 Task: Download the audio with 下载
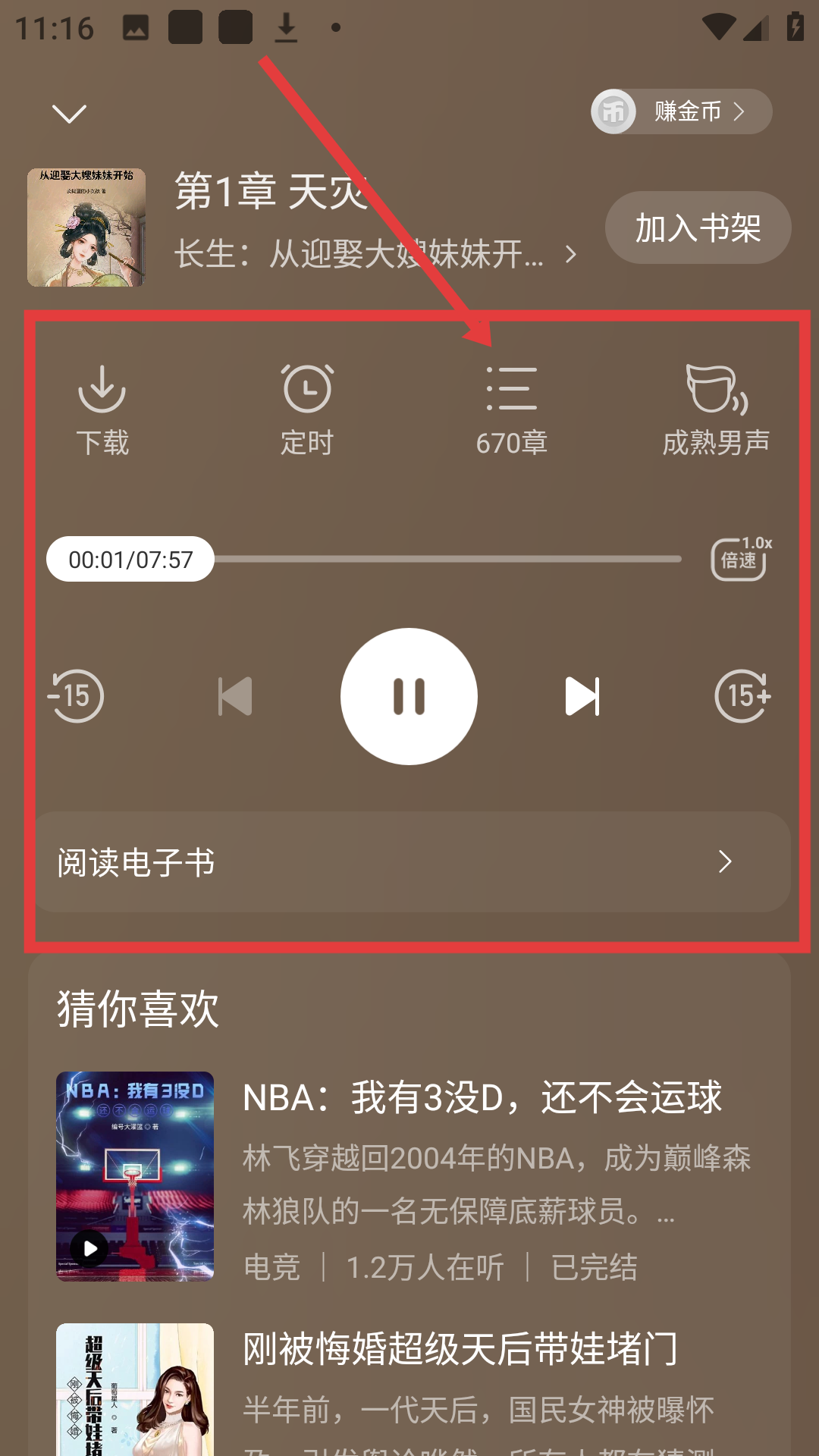point(102,409)
